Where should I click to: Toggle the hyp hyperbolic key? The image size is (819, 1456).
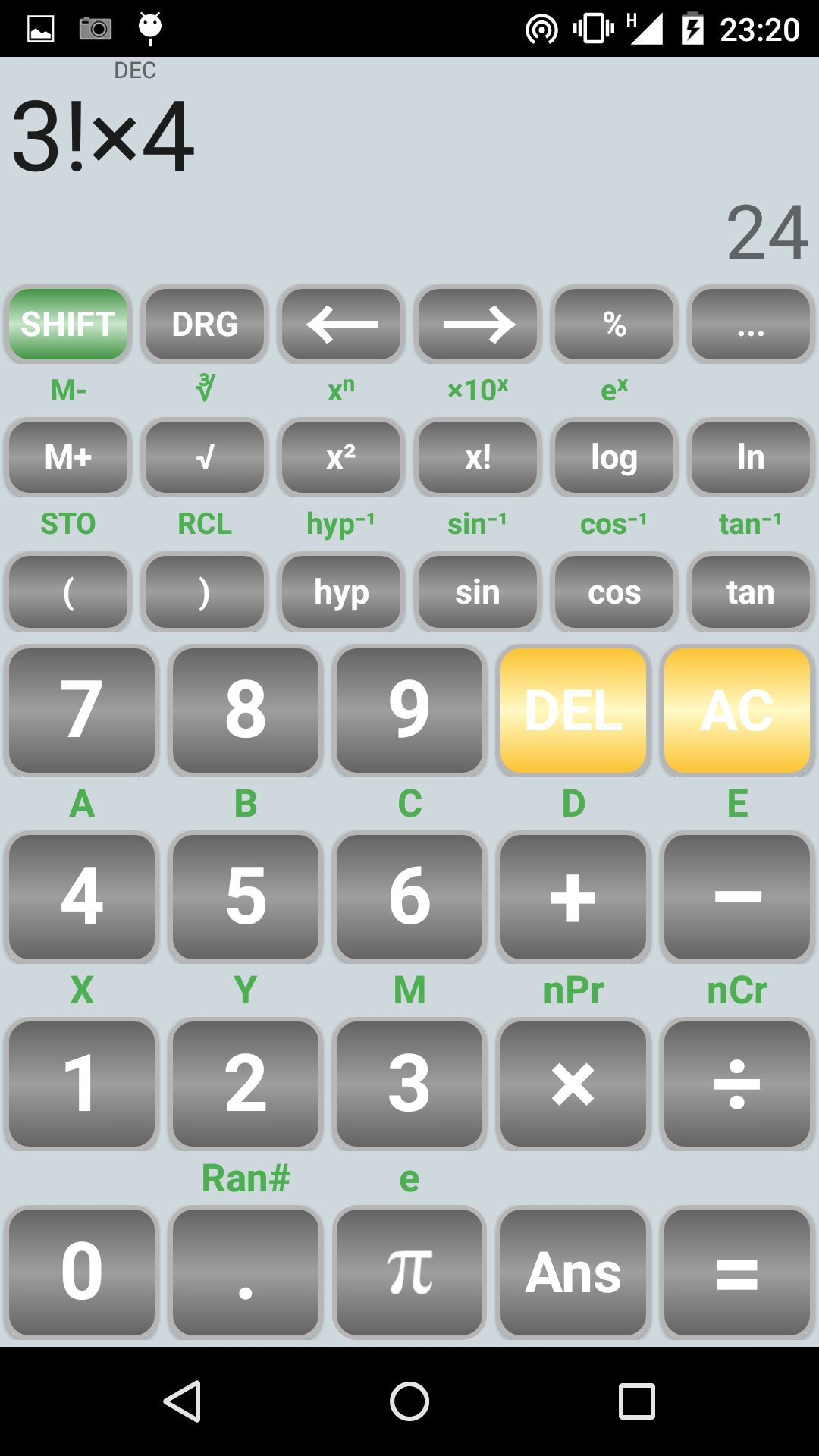click(x=340, y=592)
